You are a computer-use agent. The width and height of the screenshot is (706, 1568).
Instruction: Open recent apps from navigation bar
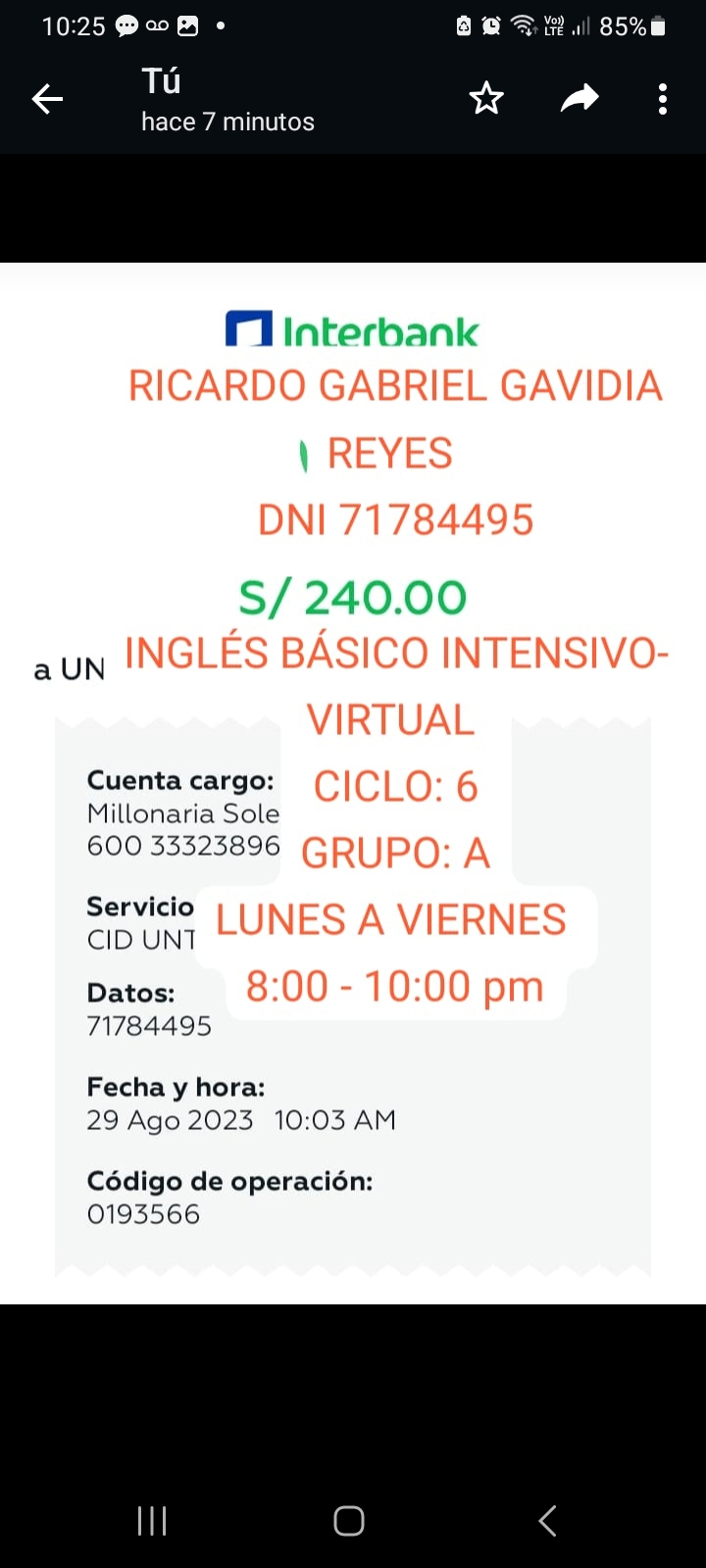152,1521
